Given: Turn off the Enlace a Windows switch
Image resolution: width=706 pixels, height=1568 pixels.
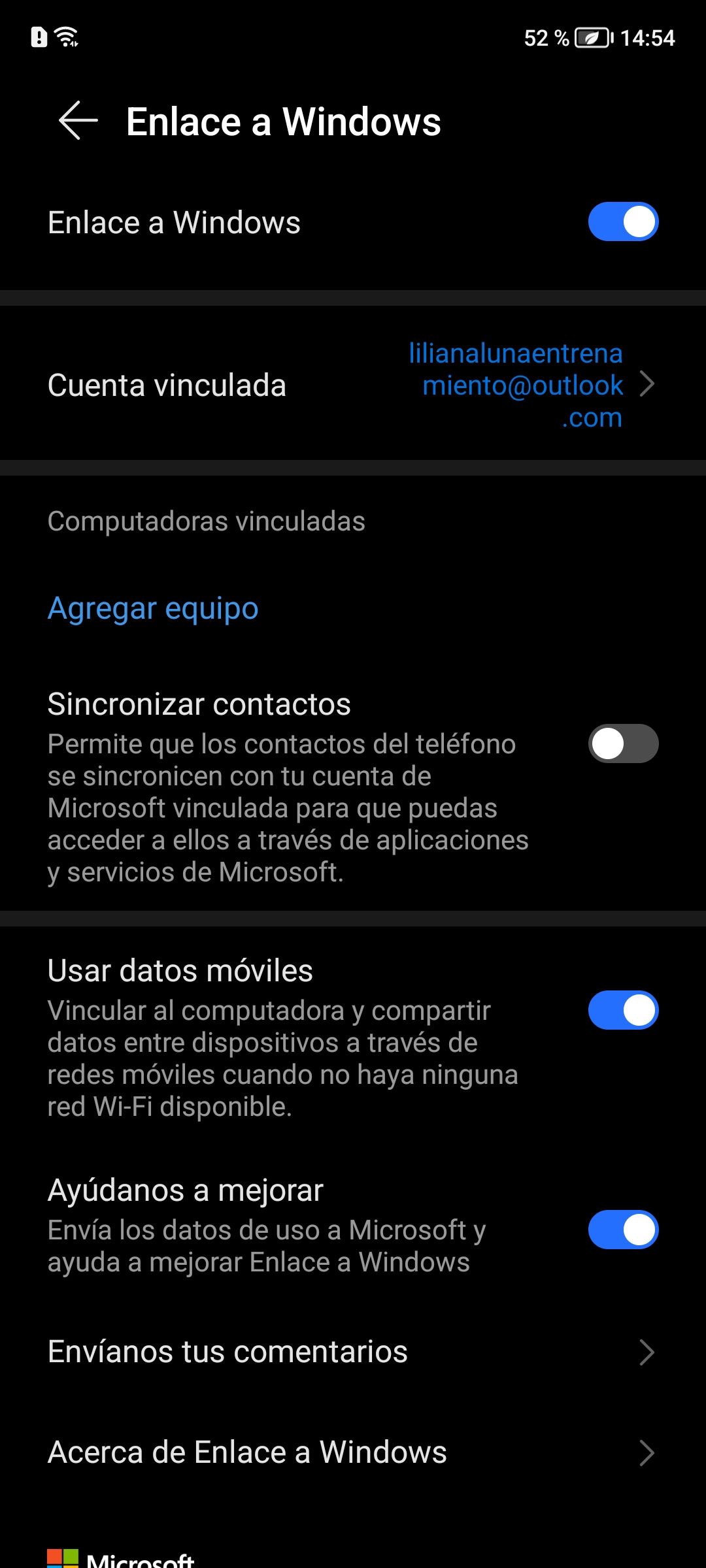Looking at the screenshot, I should pyautogui.click(x=622, y=221).
